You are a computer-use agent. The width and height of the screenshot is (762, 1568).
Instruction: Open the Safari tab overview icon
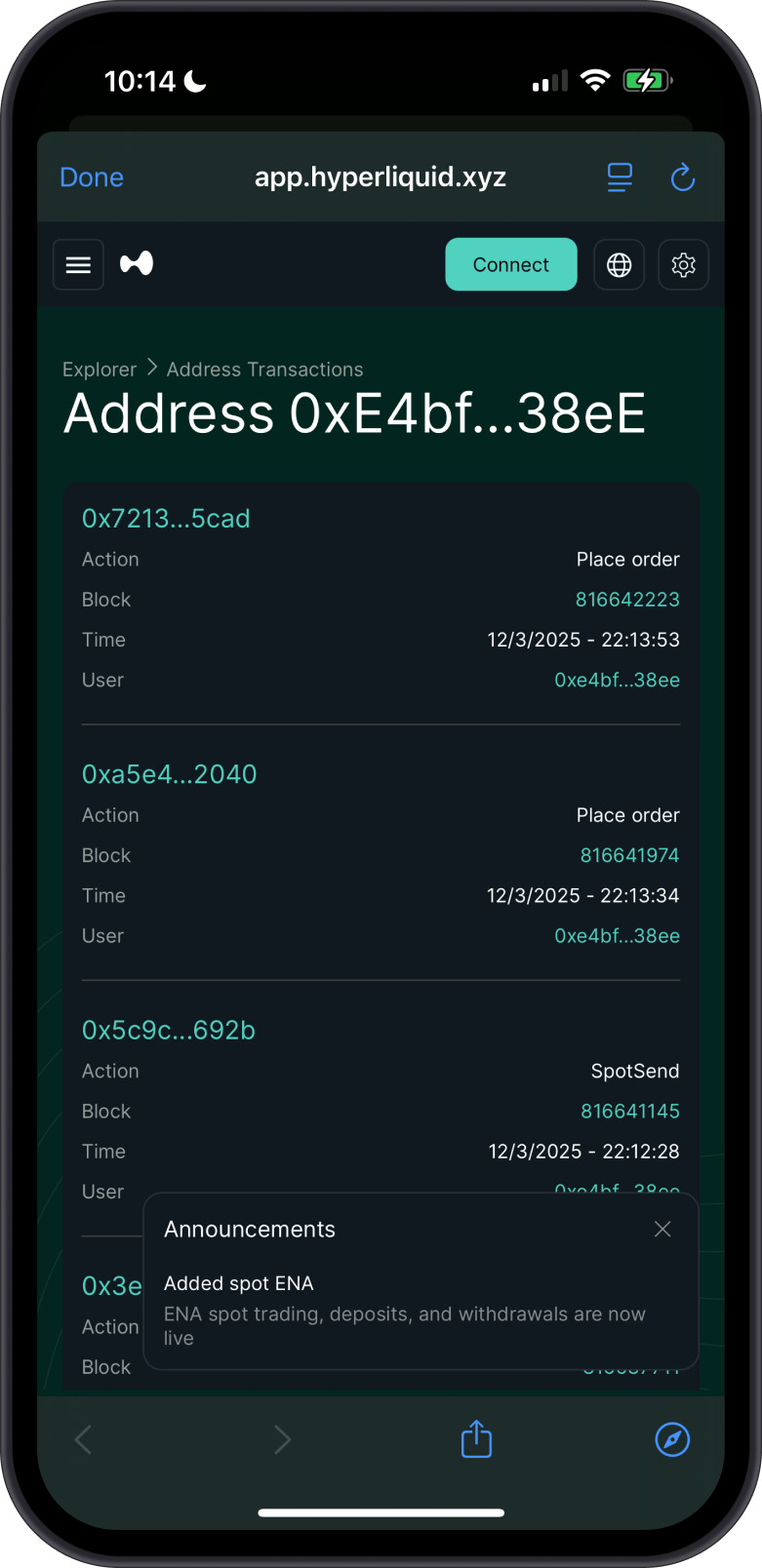coord(620,177)
